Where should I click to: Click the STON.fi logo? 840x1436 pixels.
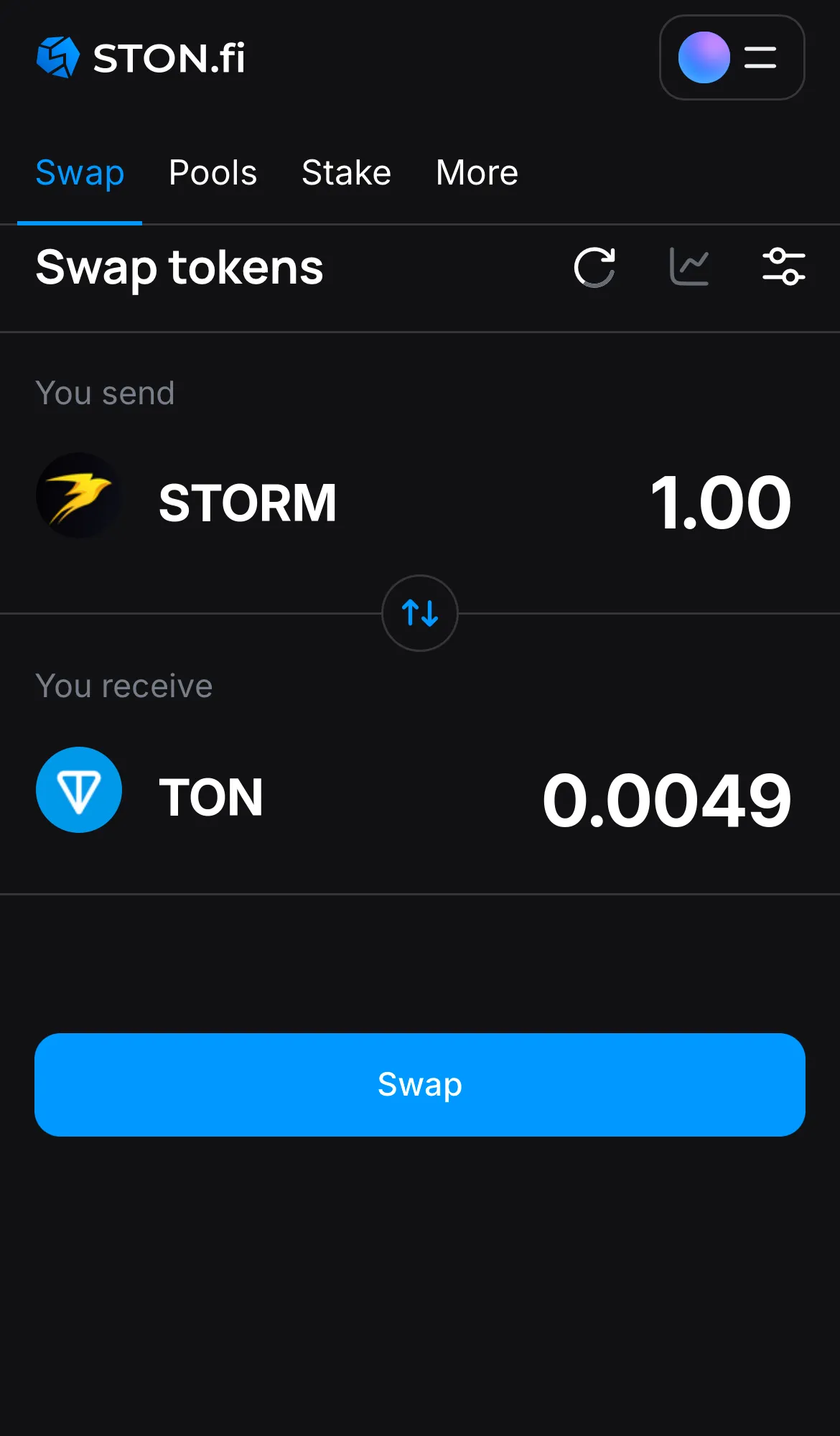point(140,57)
